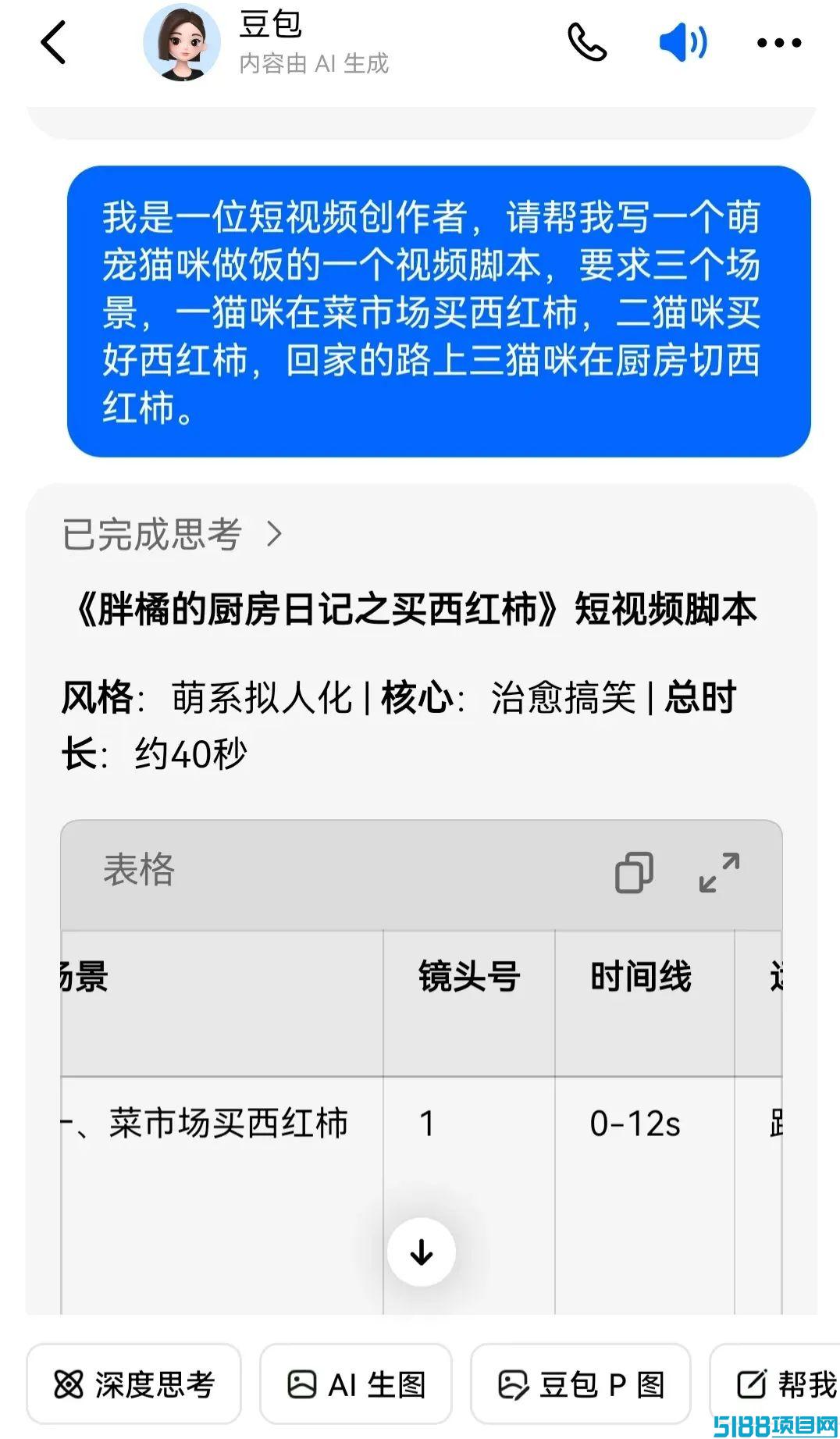Viewport: 840px width, 1439px height.
Task: Go back using the top-left arrow
Action: [53, 42]
